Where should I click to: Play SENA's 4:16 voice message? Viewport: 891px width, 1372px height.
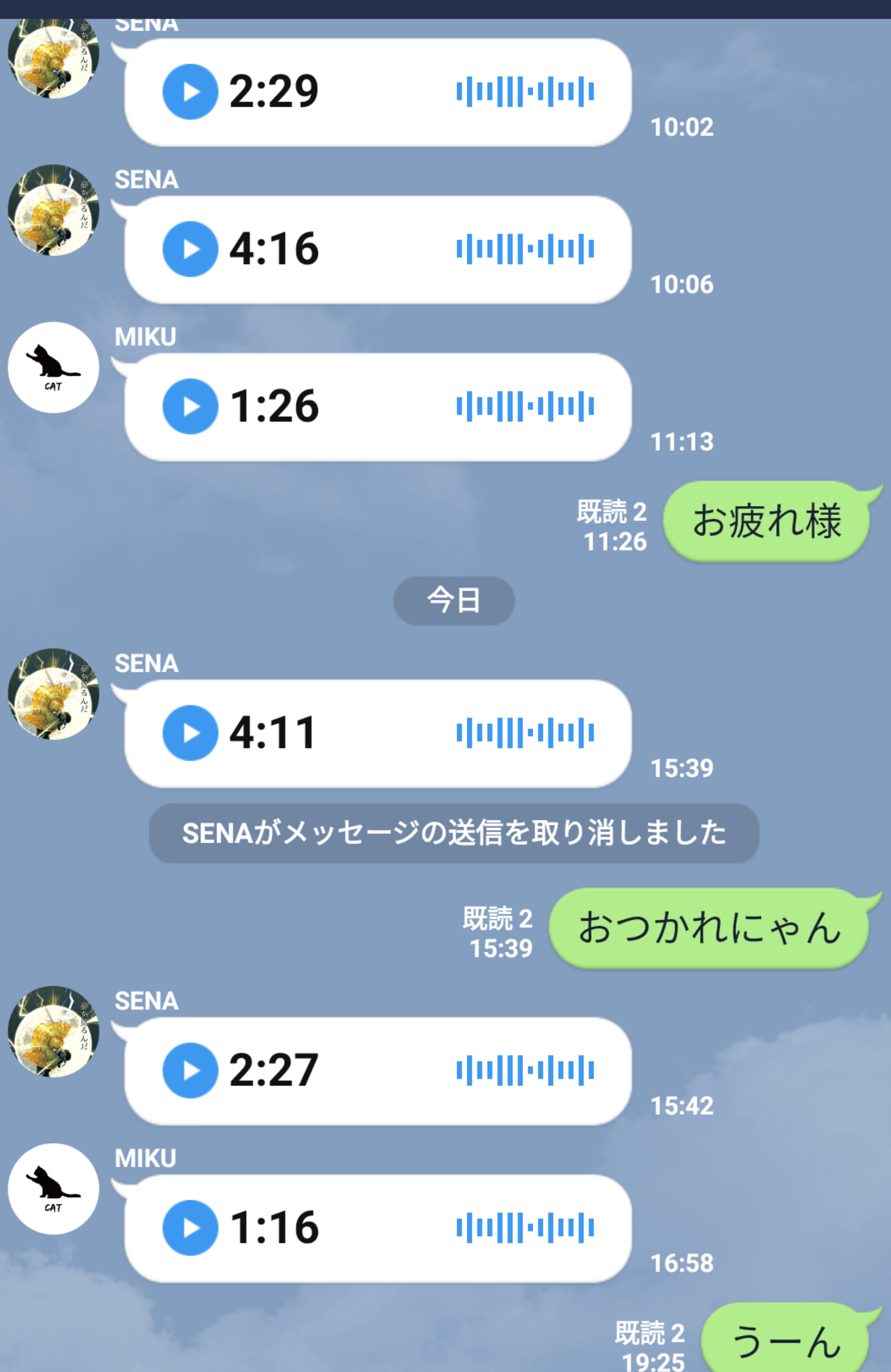(190, 249)
